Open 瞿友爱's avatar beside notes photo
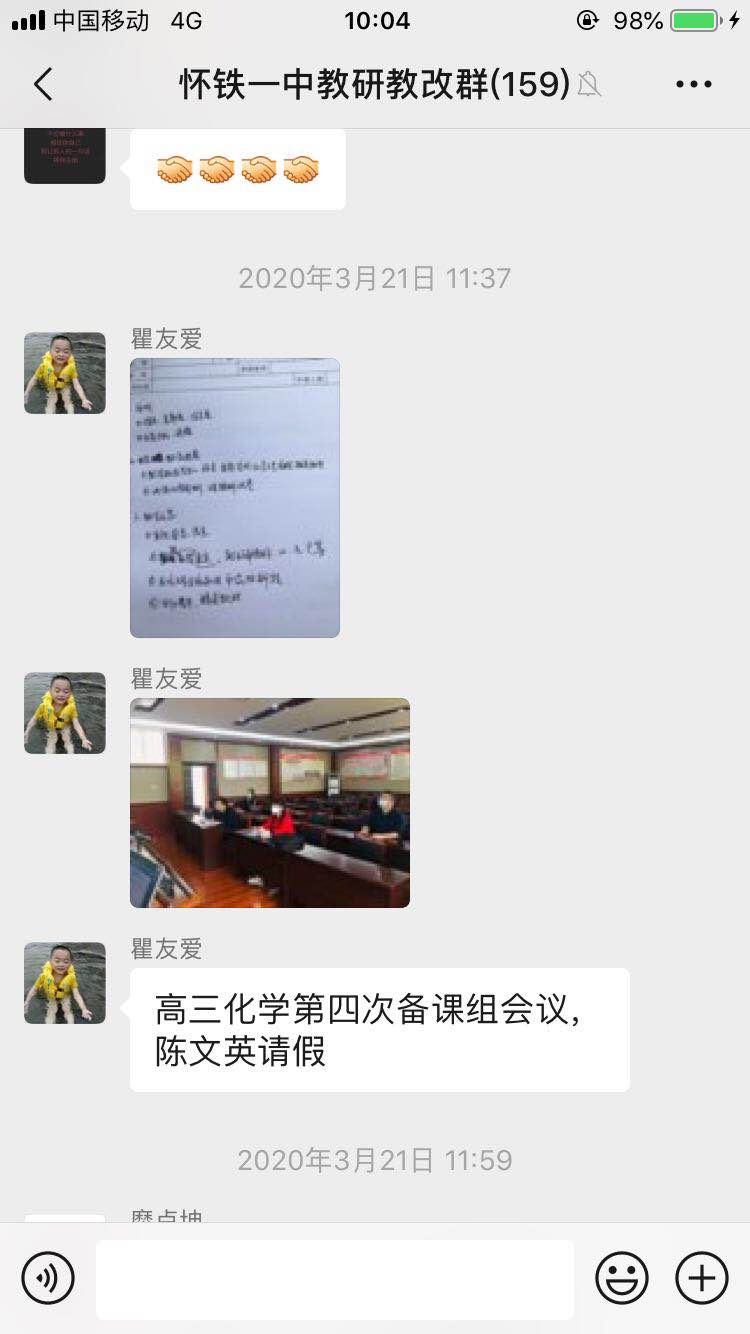The width and height of the screenshot is (750, 1334). [x=65, y=372]
